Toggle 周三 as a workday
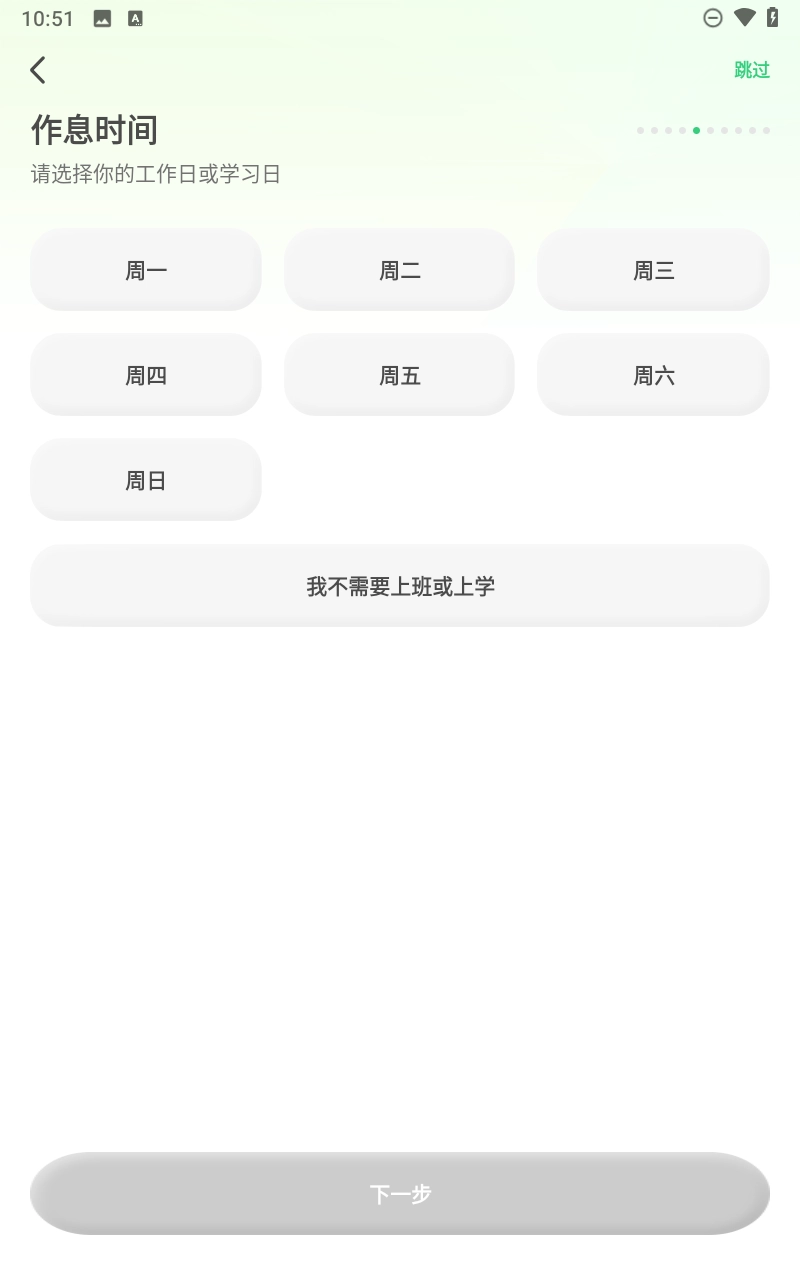This screenshot has height=1280, width=800. point(653,269)
